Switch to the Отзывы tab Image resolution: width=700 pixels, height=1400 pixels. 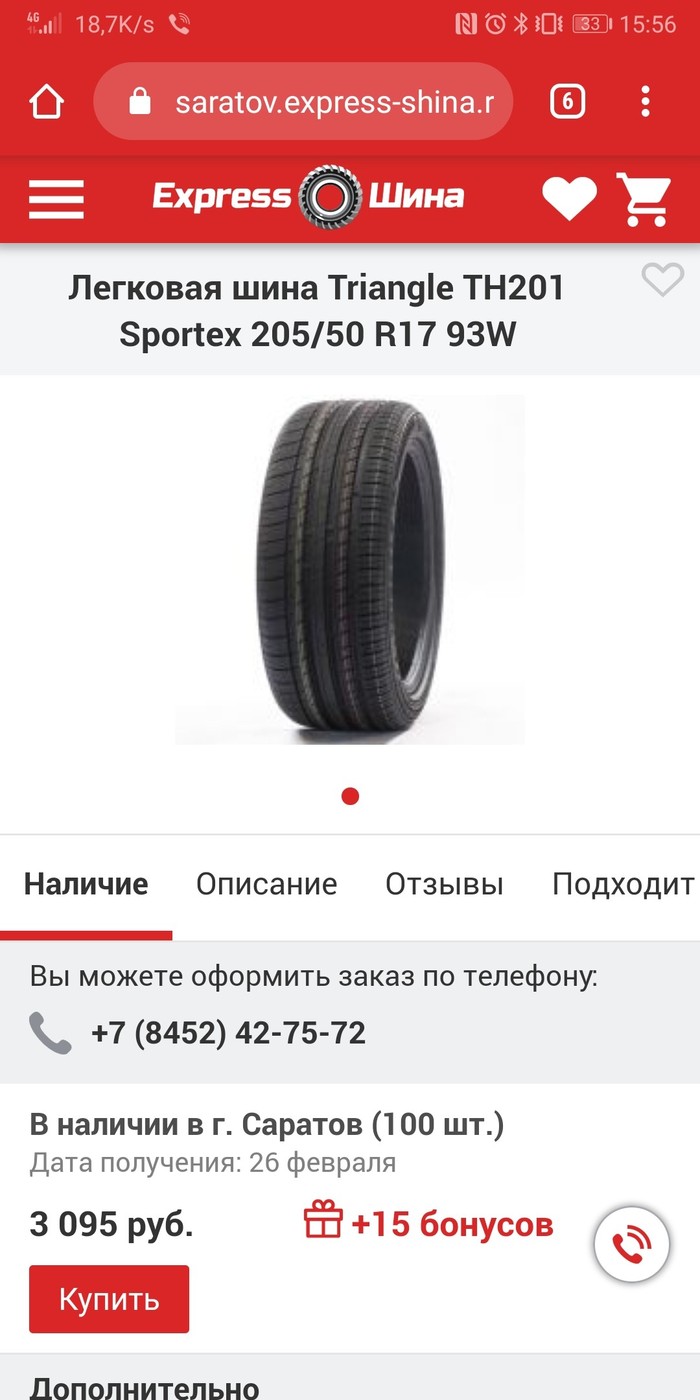(444, 884)
